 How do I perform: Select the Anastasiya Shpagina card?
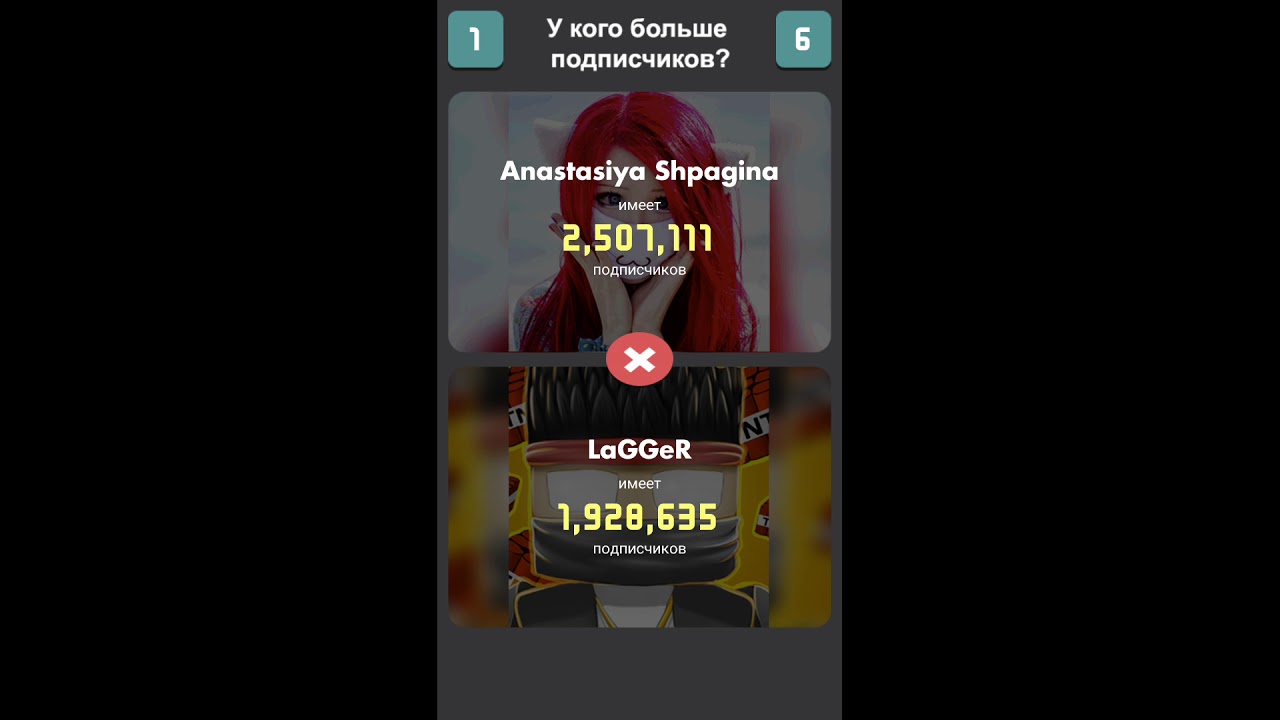(x=639, y=220)
